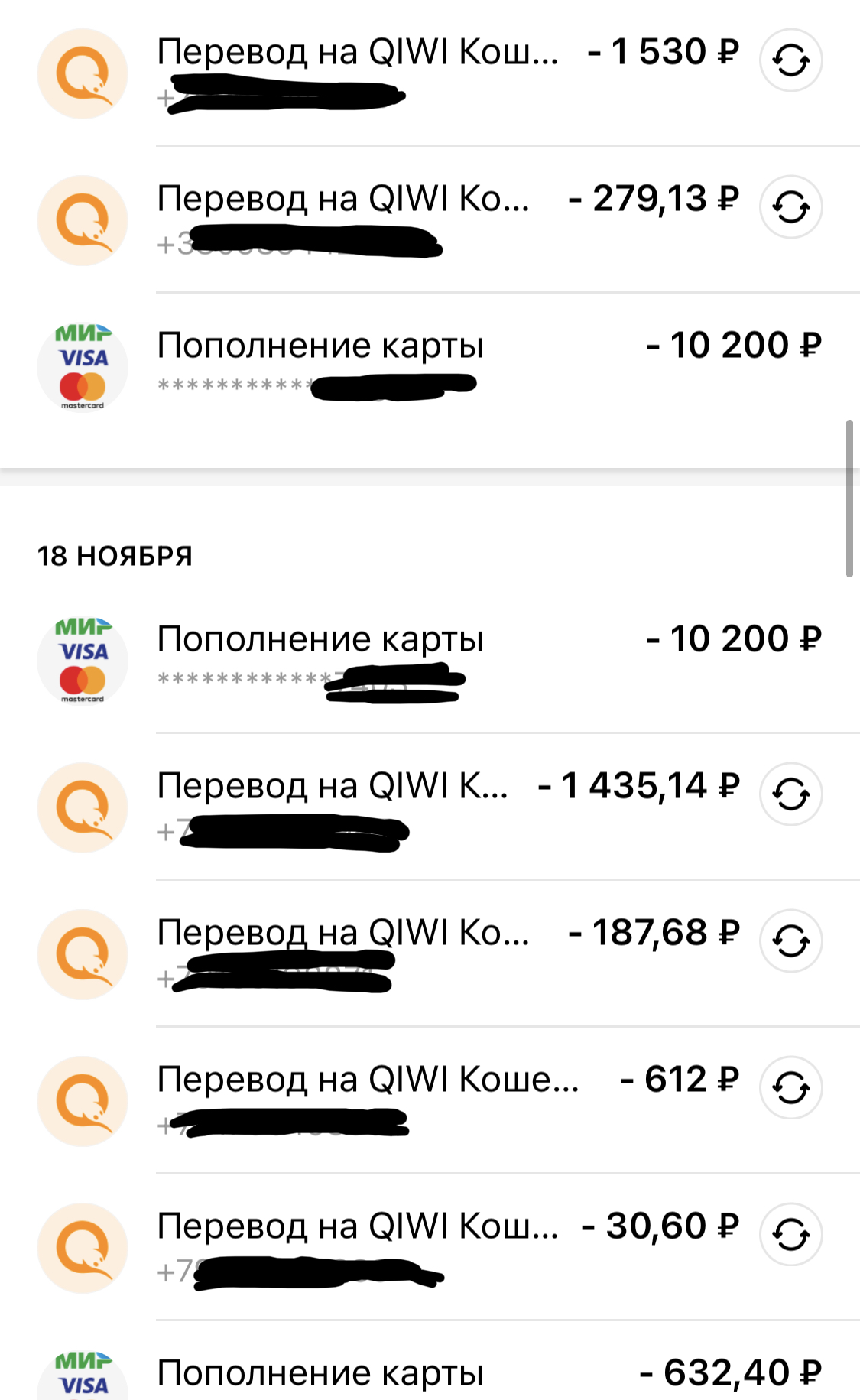Repeat the 30,60 ₽ QIWI transfer
860x1400 pixels.
tap(790, 1235)
